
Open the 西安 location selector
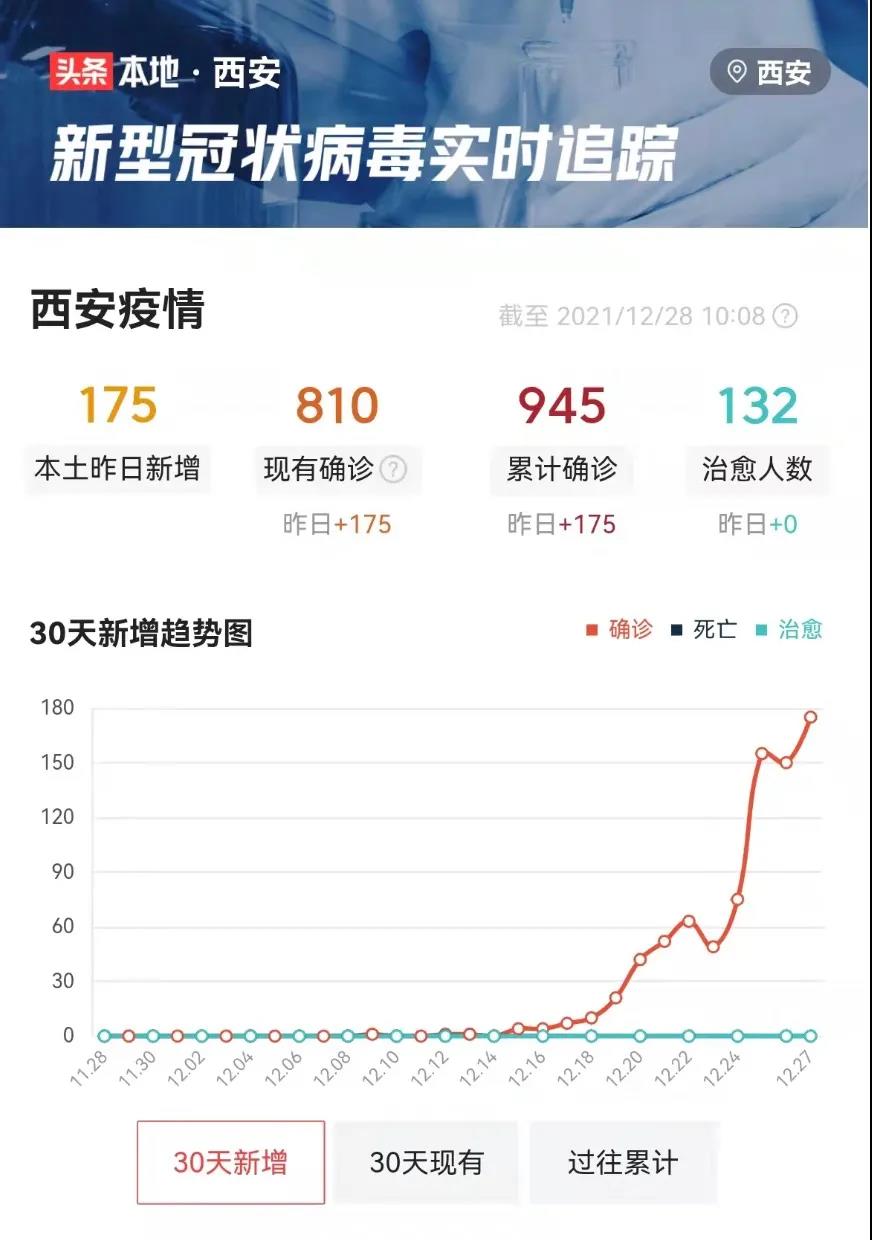770,72
